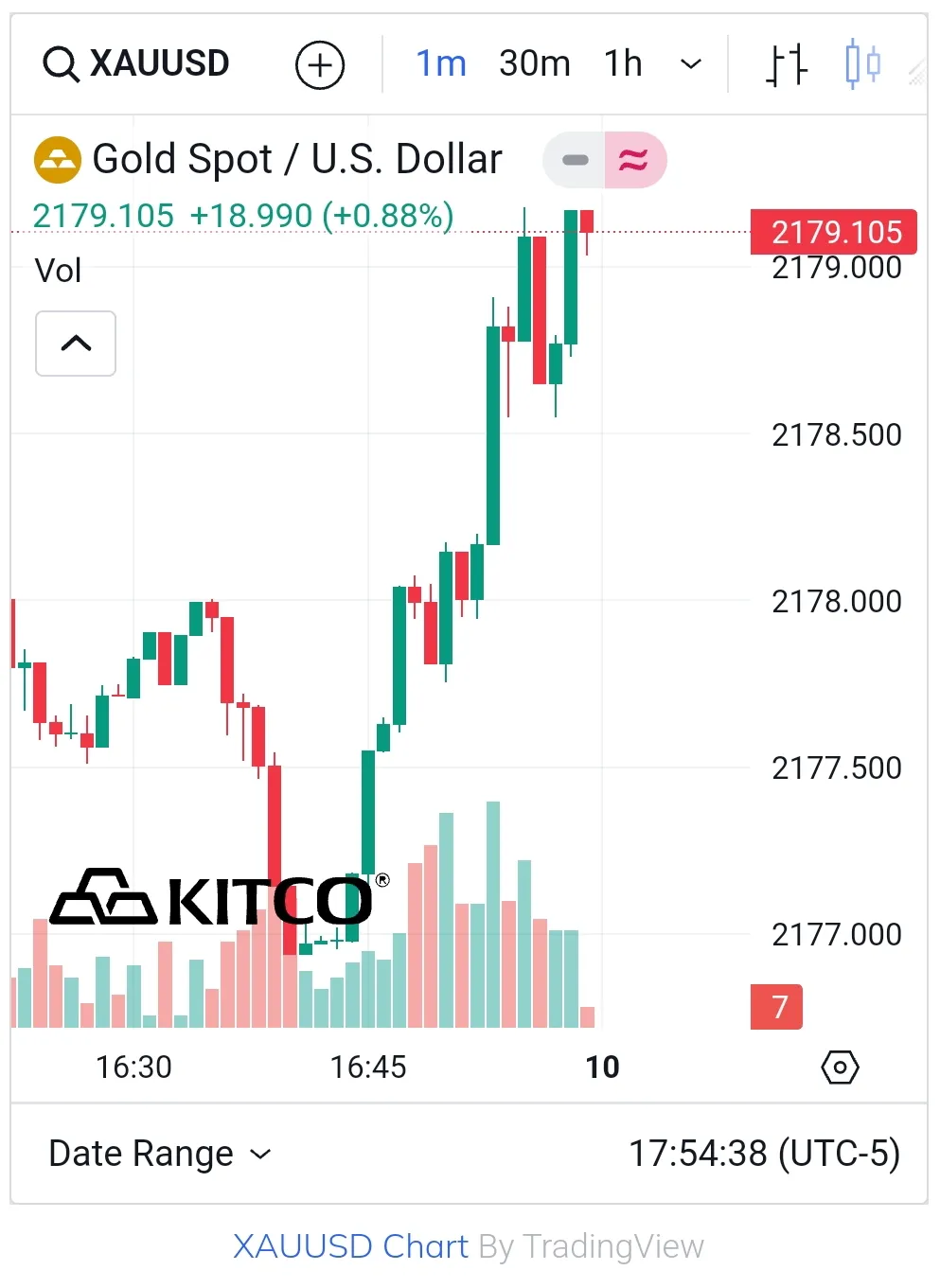
Task: Open the chart style bars icon
Action: coord(786,64)
